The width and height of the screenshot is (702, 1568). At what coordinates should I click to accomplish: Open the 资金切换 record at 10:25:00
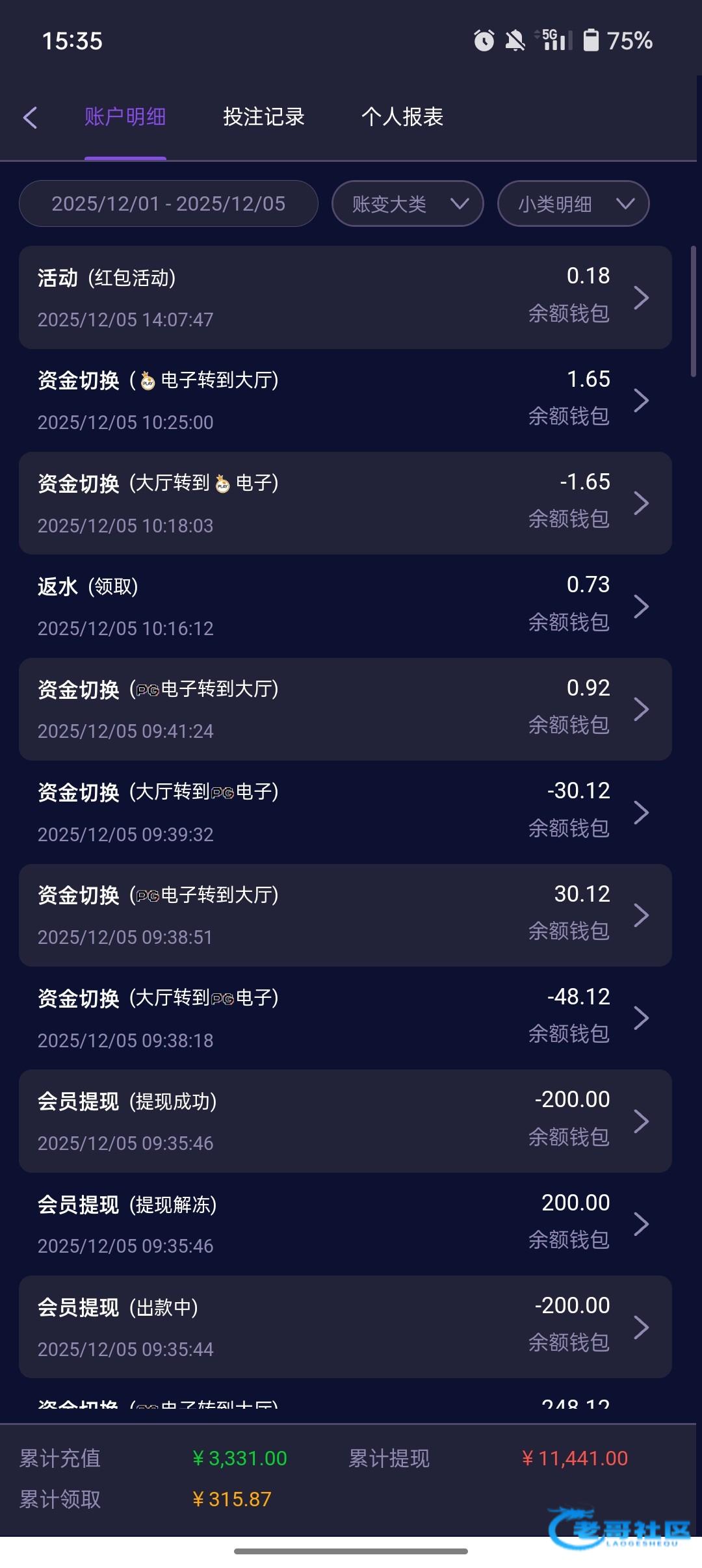(x=345, y=400)
